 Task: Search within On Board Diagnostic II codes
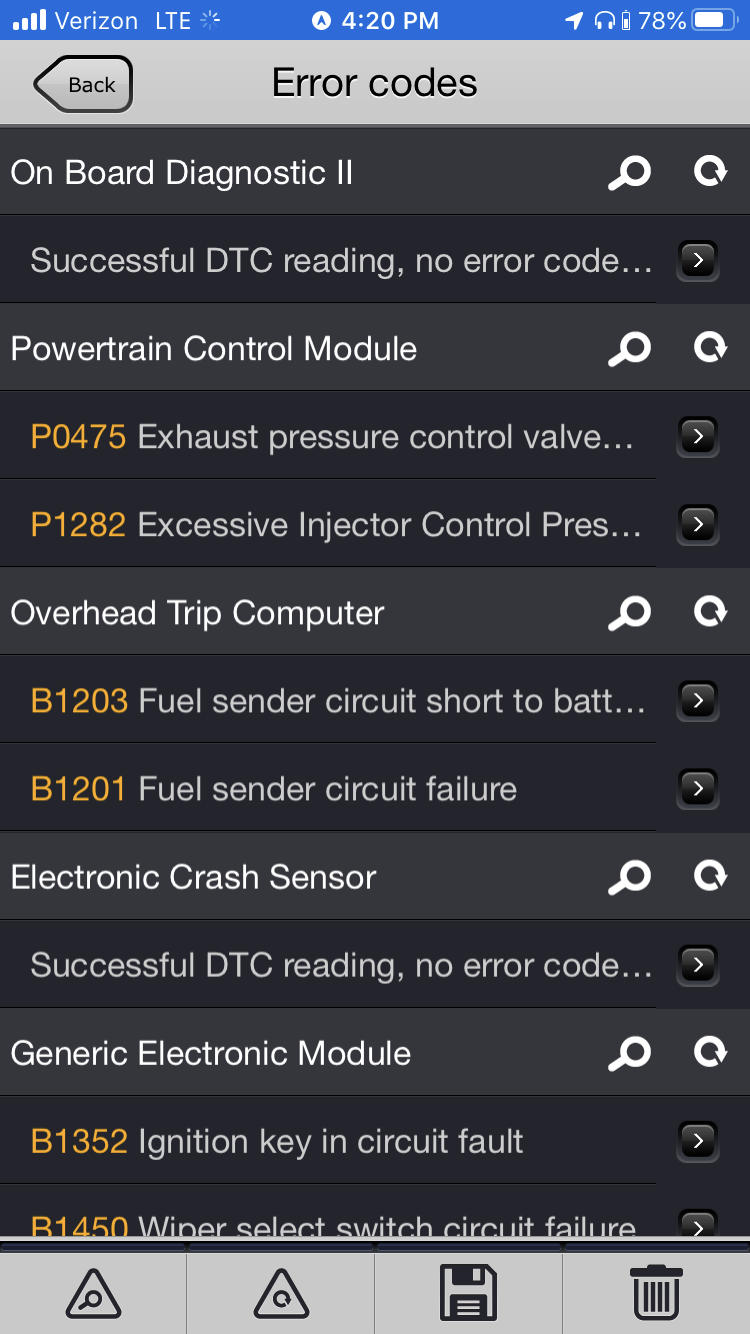[629, 172]
